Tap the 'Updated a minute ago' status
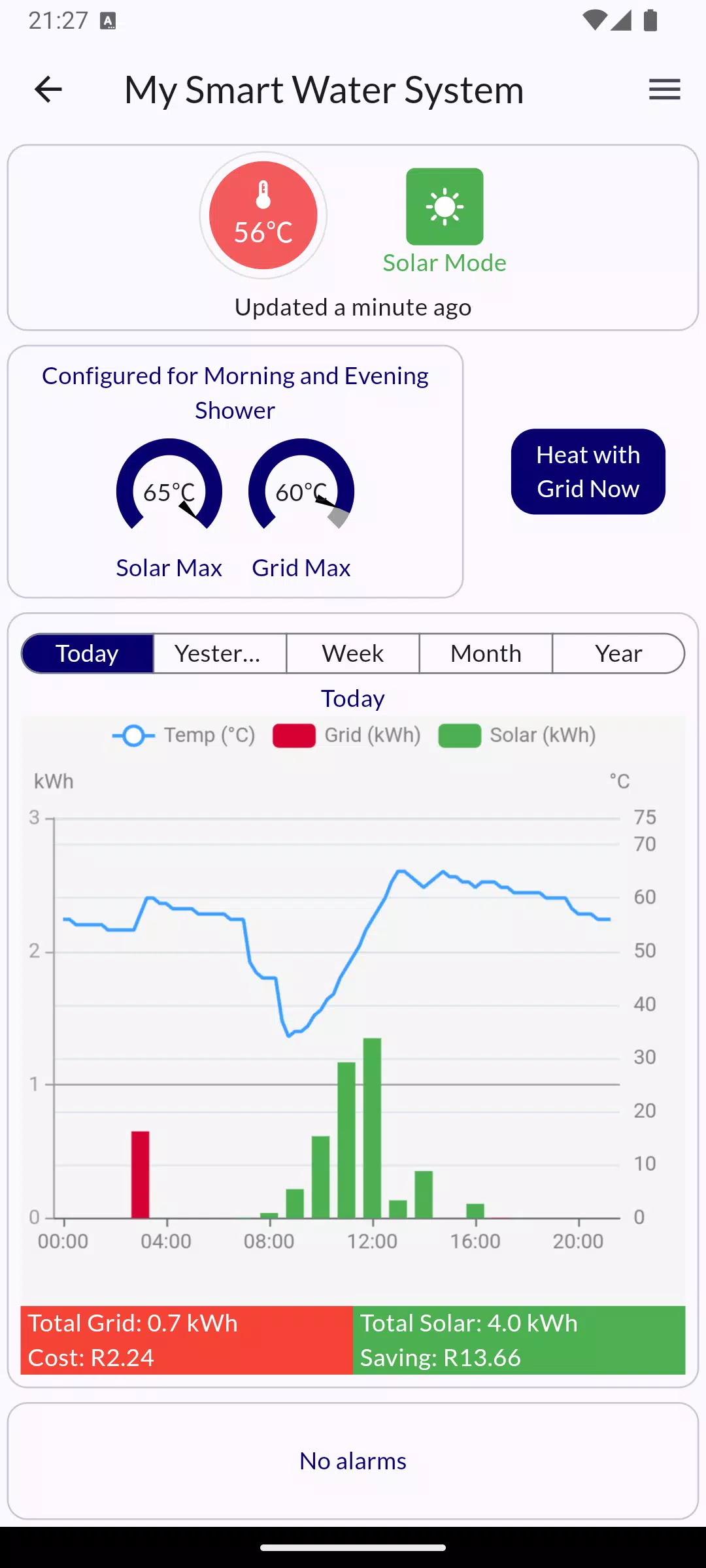This screenshot has width=706, height=1568. pyautogui.click(x=352, y=307)
